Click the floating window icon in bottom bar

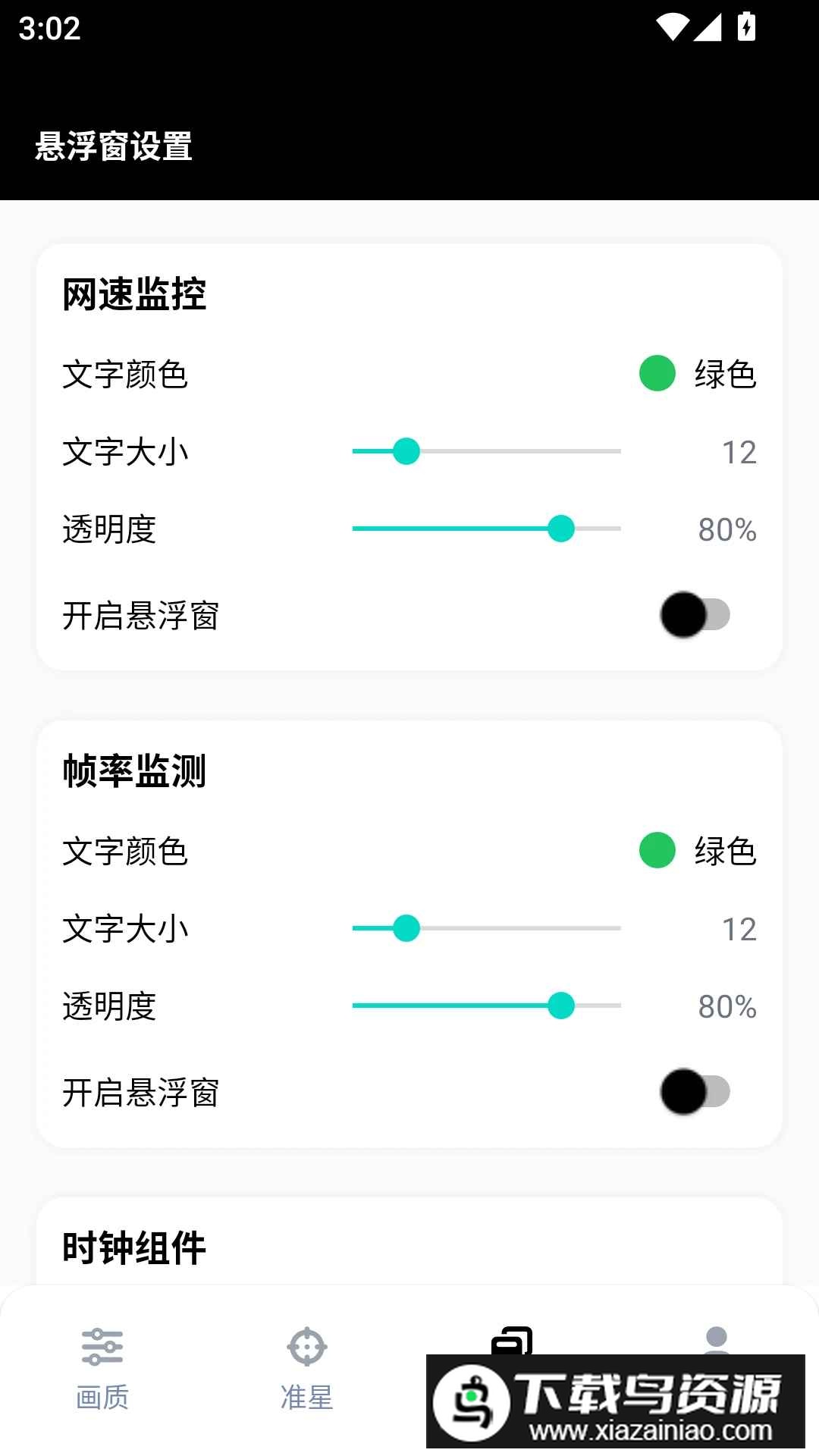pos(512,1342)
